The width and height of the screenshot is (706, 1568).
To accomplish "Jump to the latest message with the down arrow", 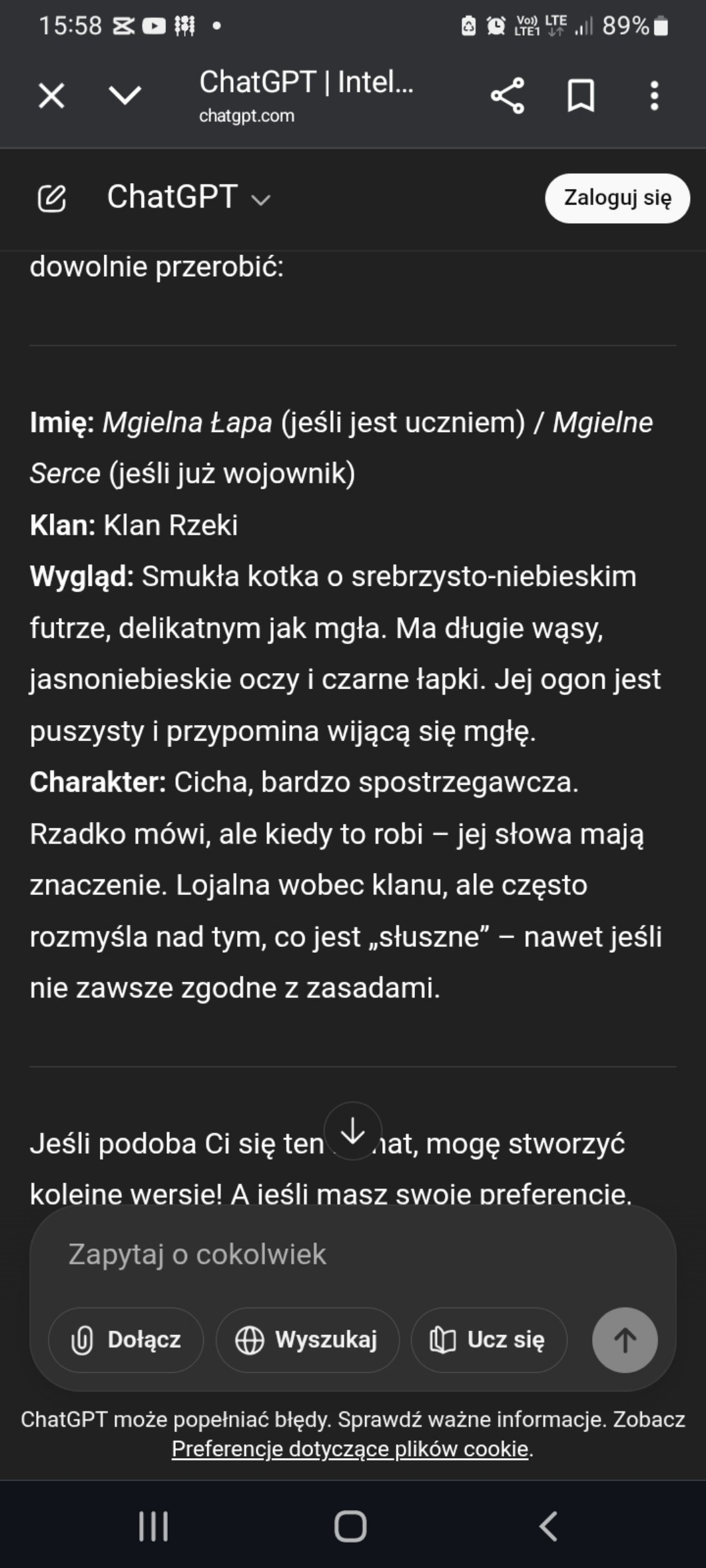I will point(352,1131).
